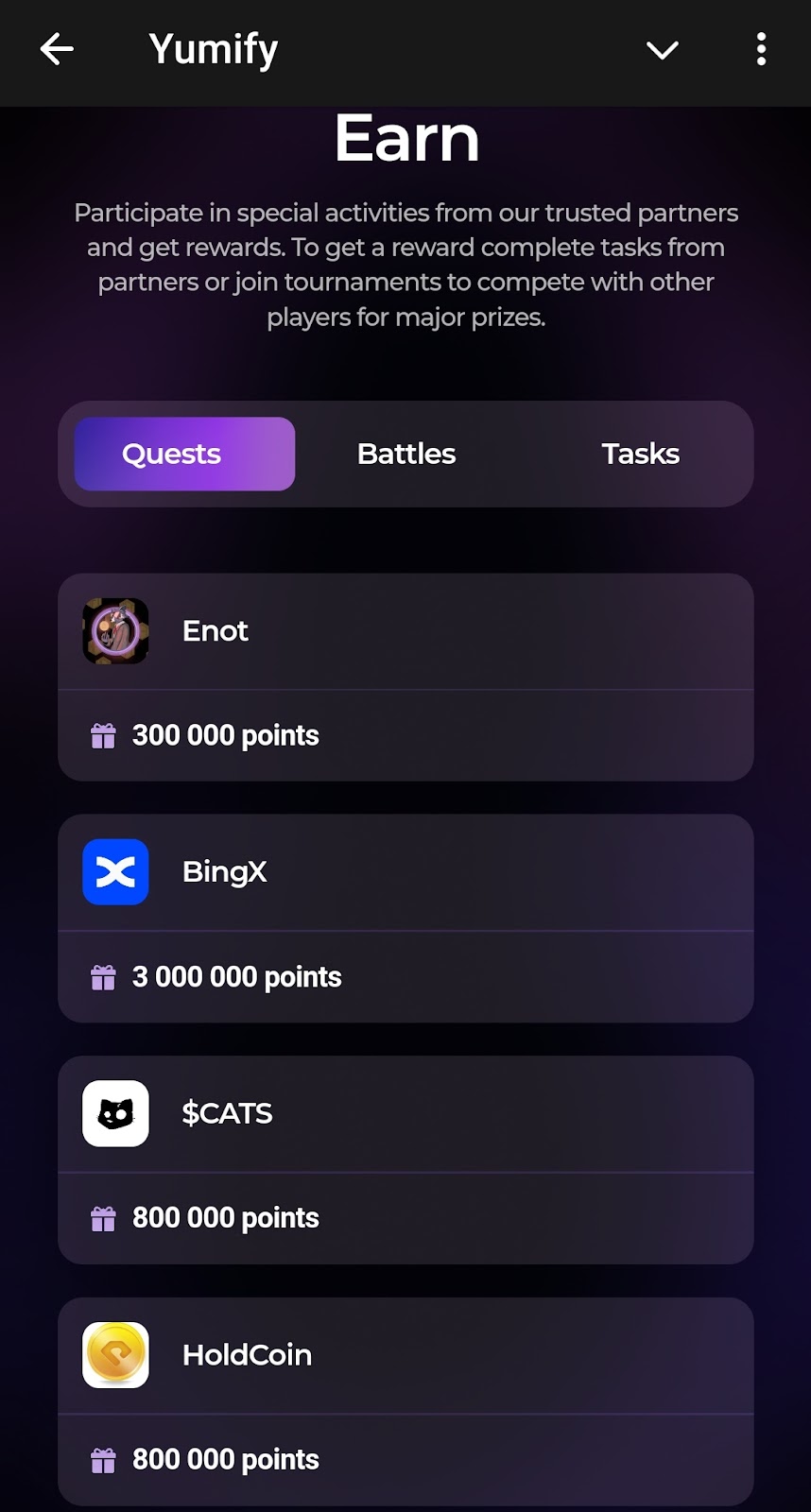
Task: Open the three-dot overflow menu
Action: (761, 49)
